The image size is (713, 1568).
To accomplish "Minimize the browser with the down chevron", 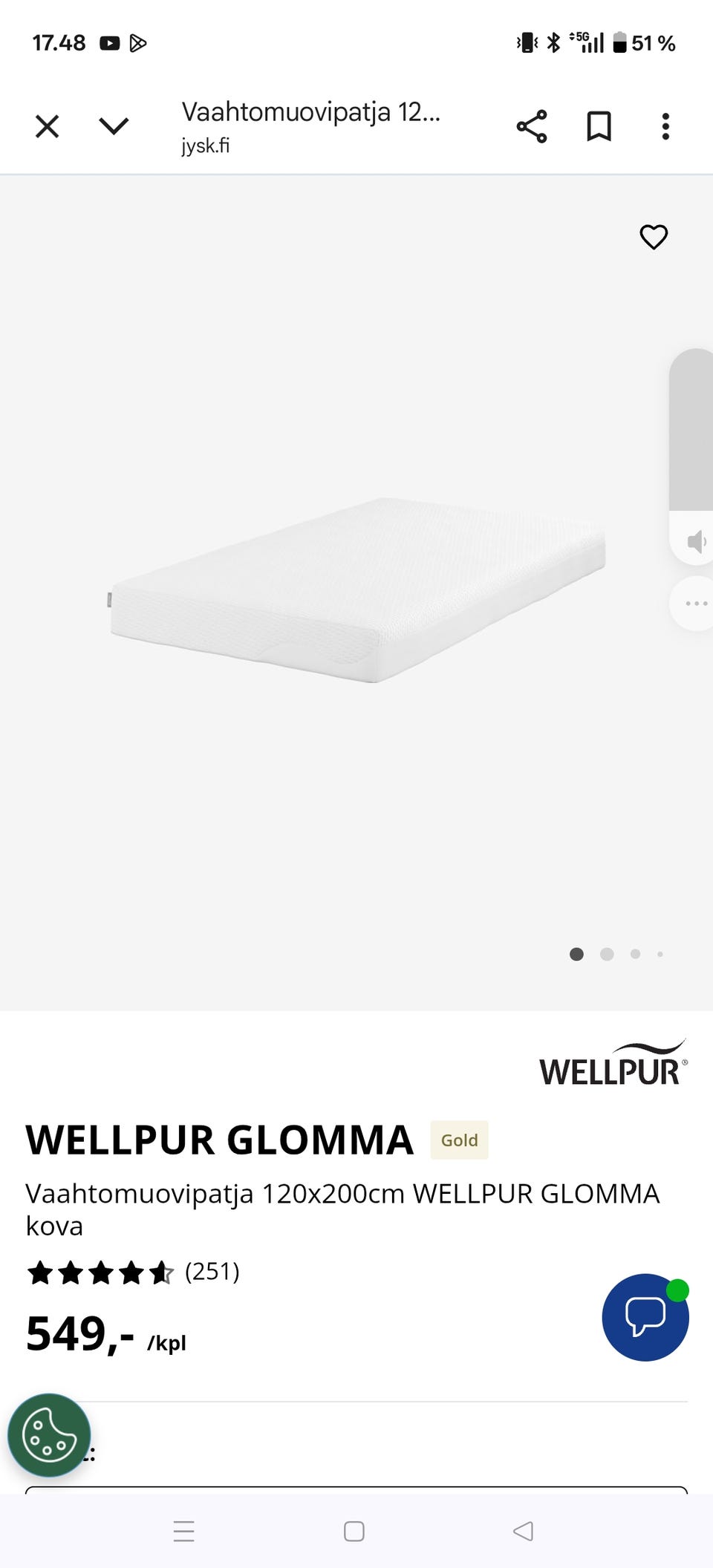I will coord(114,126).
